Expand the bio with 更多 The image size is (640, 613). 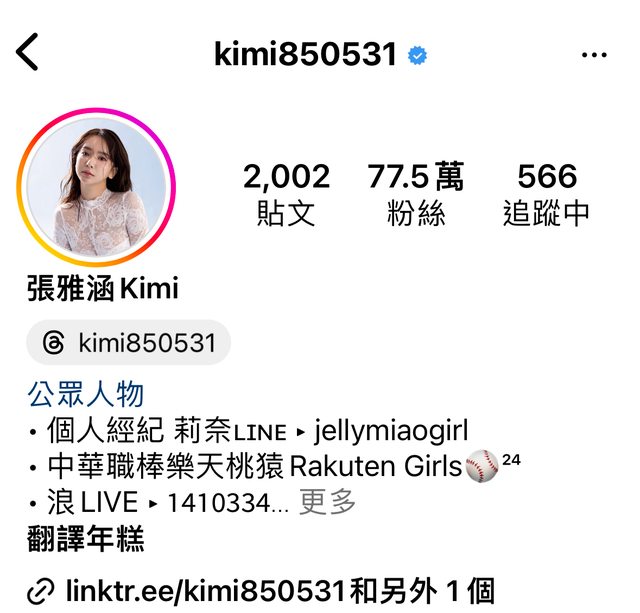click(x=328, y=502)
